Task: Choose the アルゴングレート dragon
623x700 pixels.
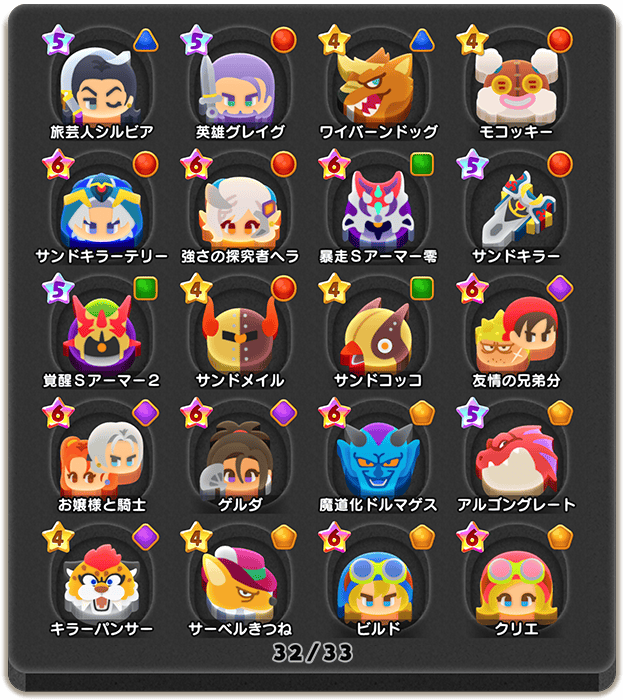Action: click(516, 459)
